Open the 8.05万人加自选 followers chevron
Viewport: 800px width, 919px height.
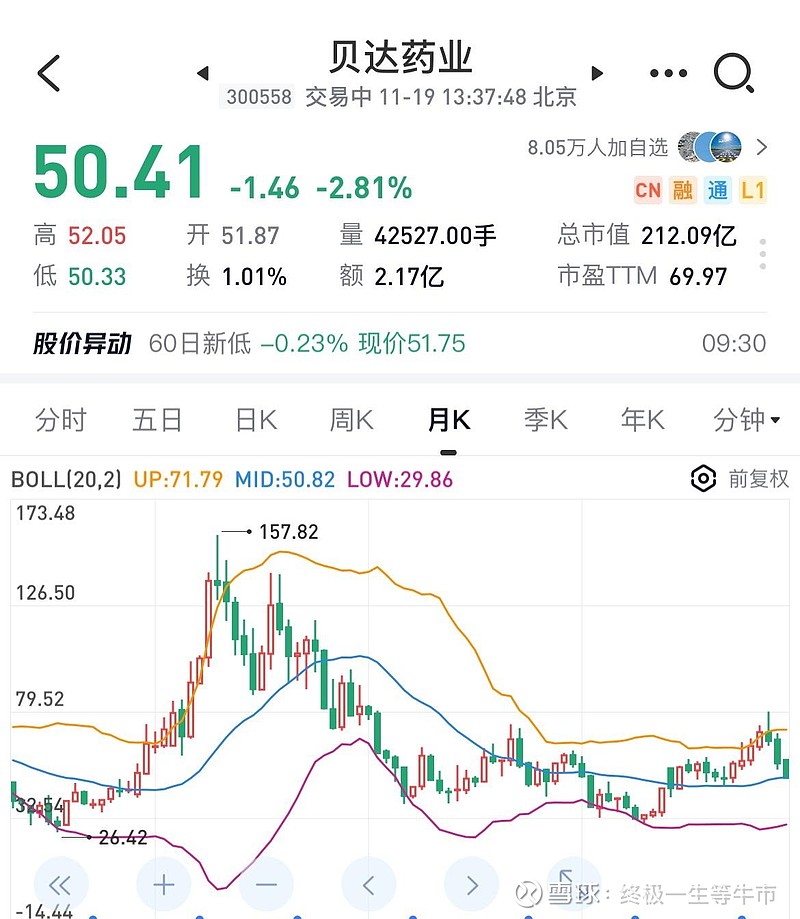tap(762, 148)
